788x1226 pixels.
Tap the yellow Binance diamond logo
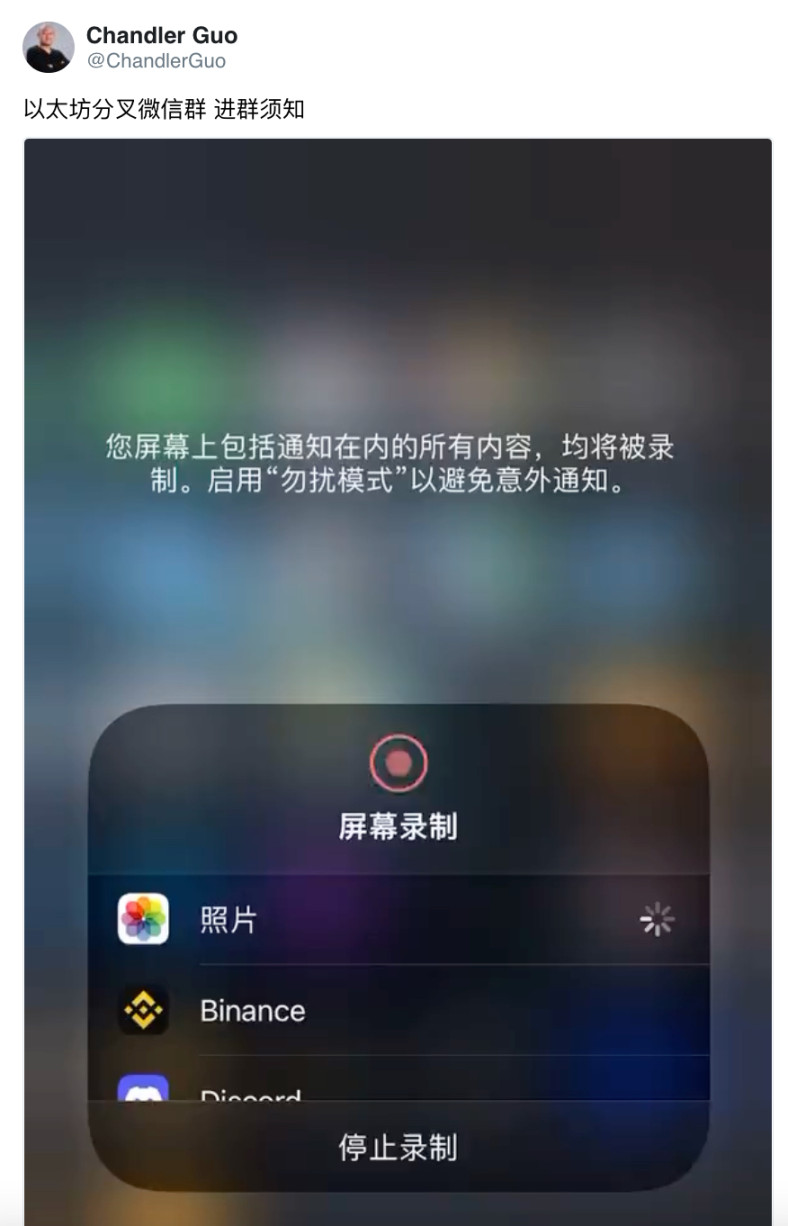pos(143,1010)
